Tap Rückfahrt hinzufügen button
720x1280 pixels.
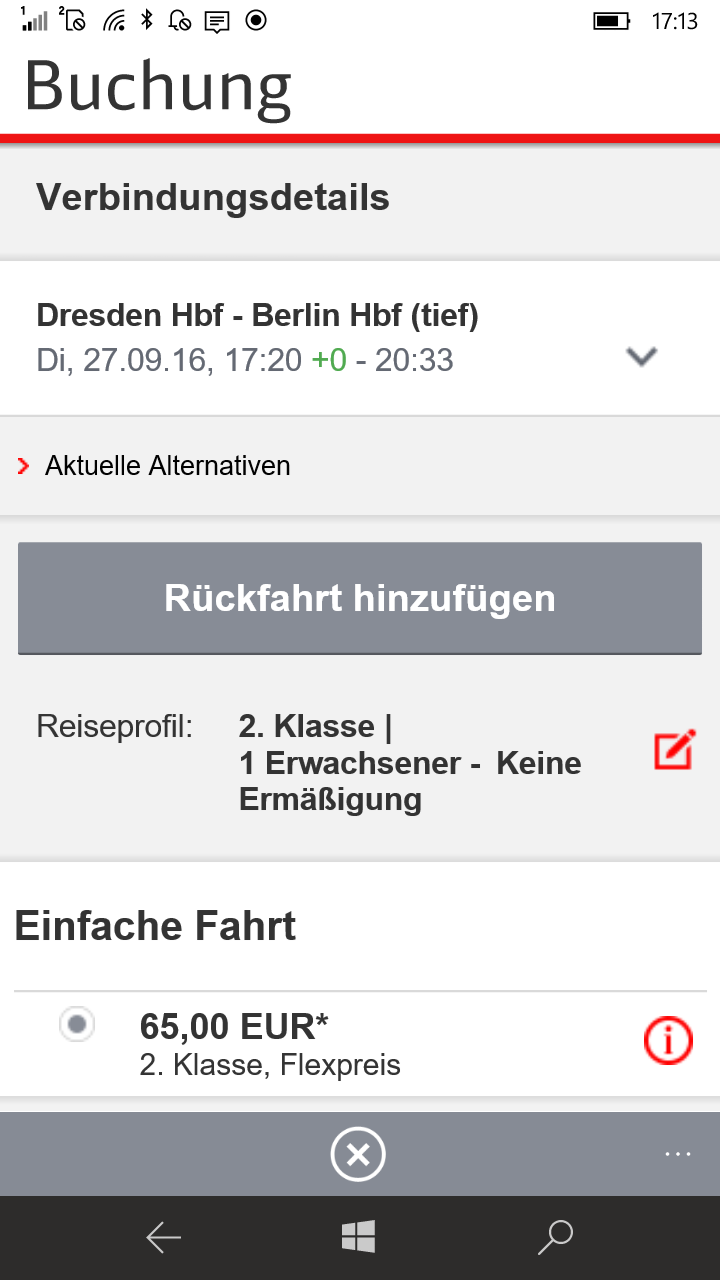tap(360, 598)
